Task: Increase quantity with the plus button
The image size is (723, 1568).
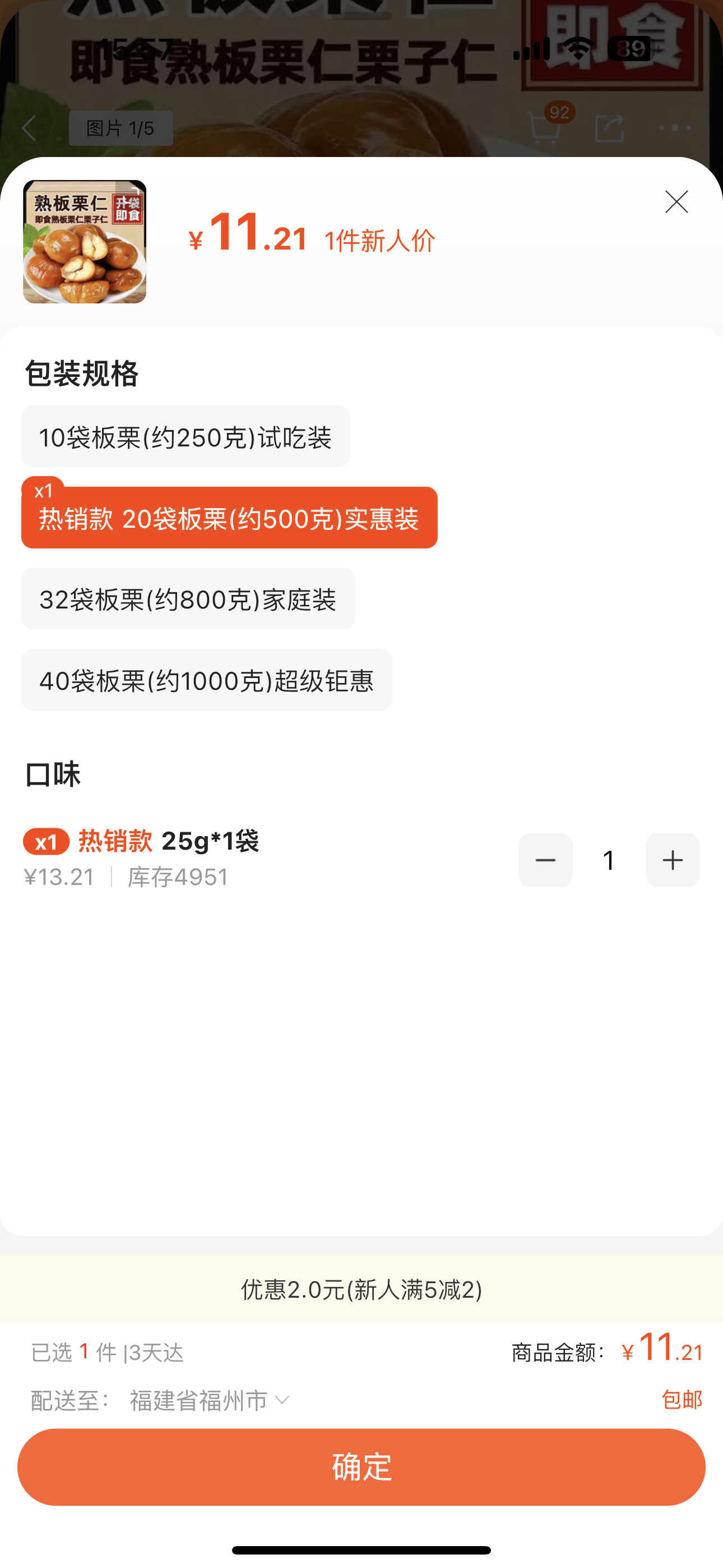Action: click(x=673, y=860)
